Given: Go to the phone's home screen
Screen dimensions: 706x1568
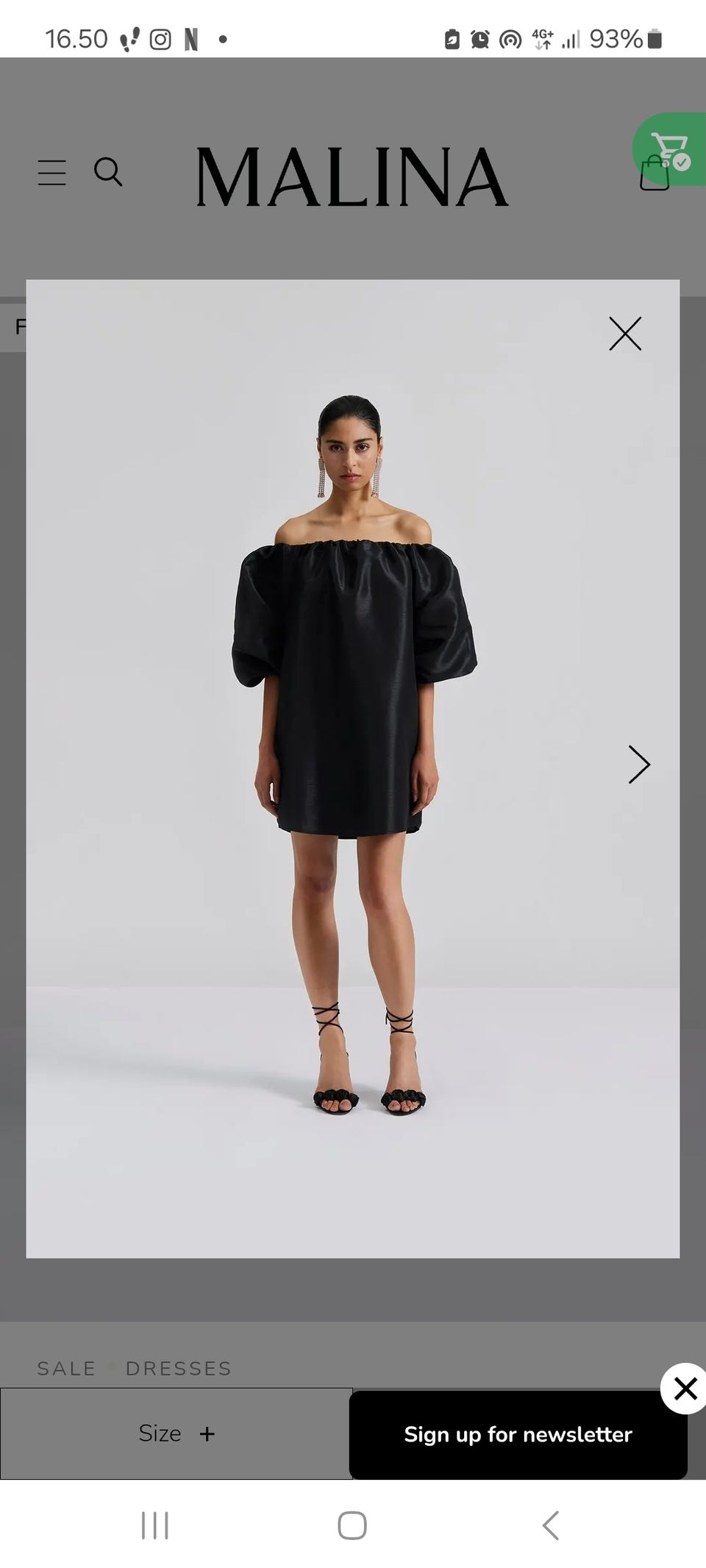Looking at the screenshot, I should point(352,1525).
